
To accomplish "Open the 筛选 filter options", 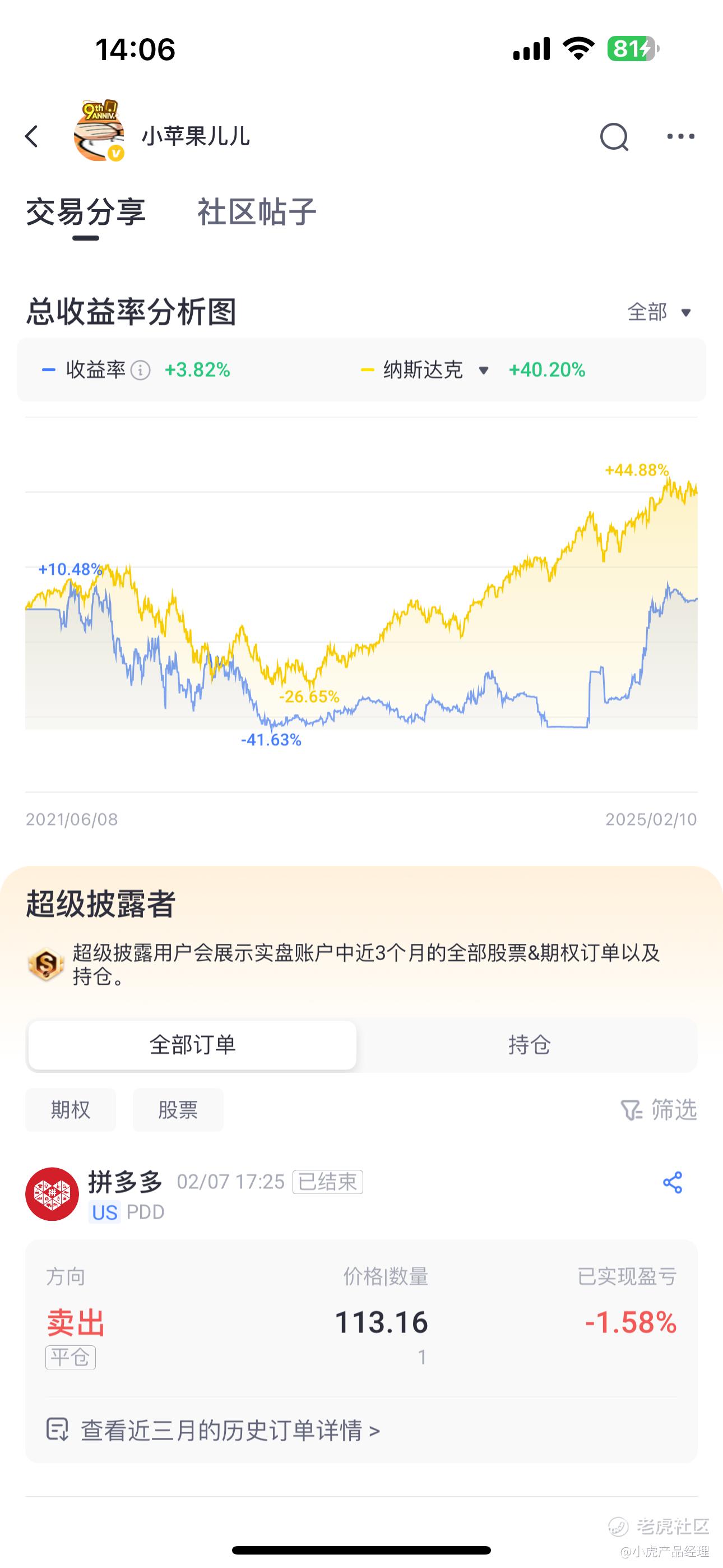I will click(x=659, y=1110).
